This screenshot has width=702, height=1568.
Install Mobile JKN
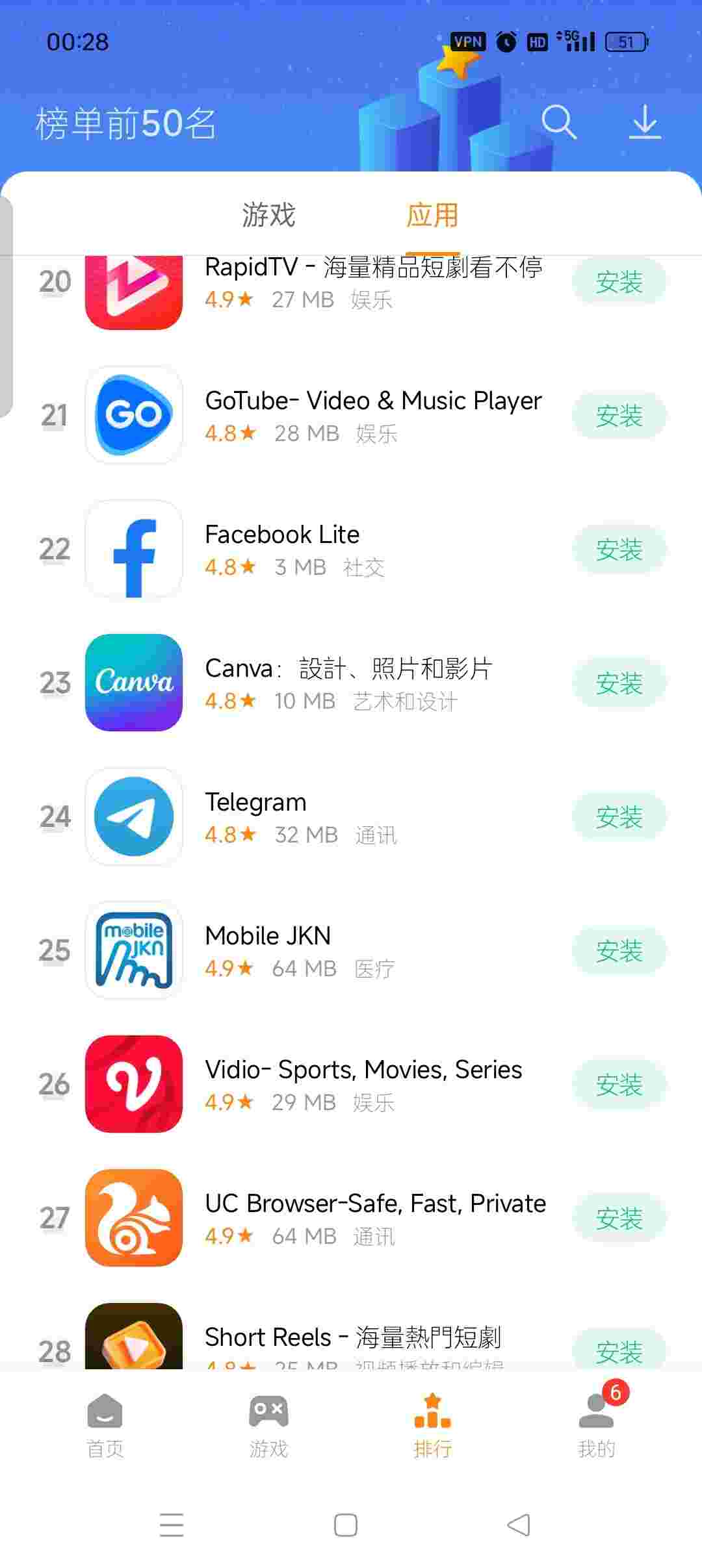pos(619,951)
